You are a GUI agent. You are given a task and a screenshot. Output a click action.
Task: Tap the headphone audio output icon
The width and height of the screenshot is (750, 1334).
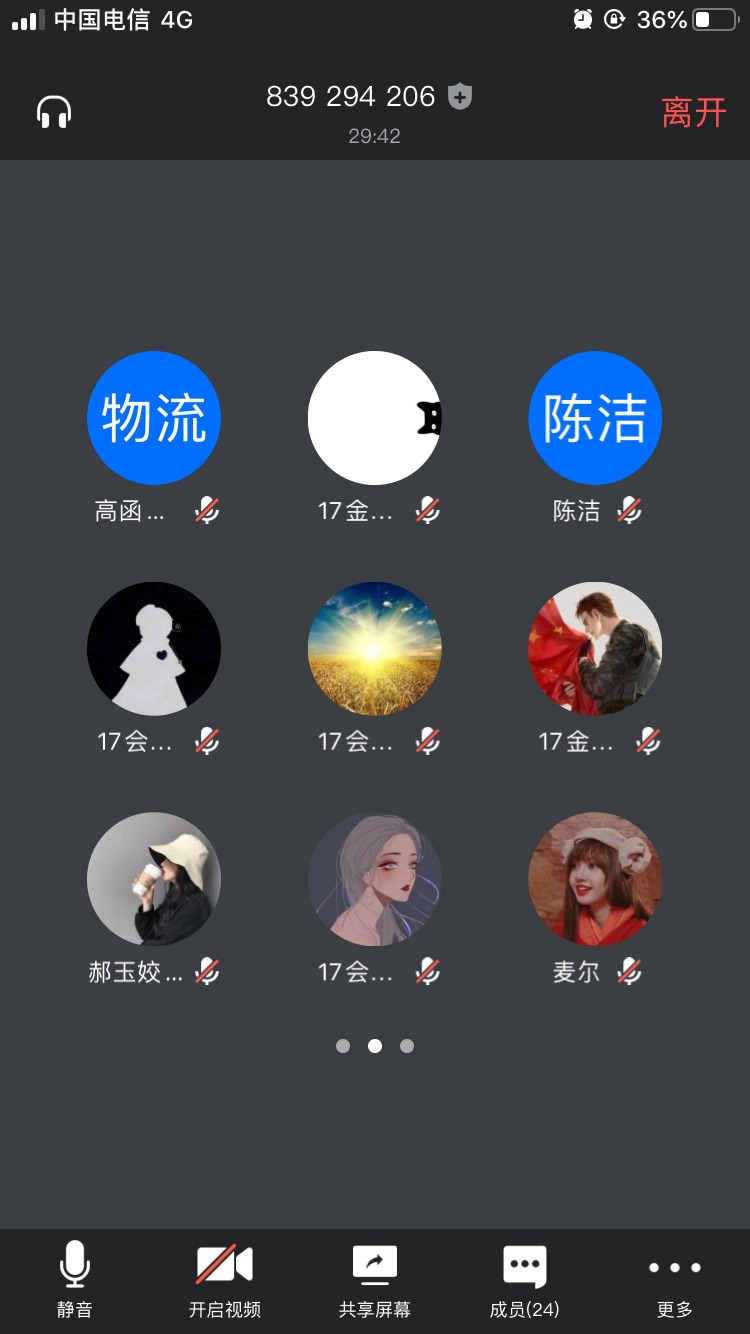[x=54, y=112]
